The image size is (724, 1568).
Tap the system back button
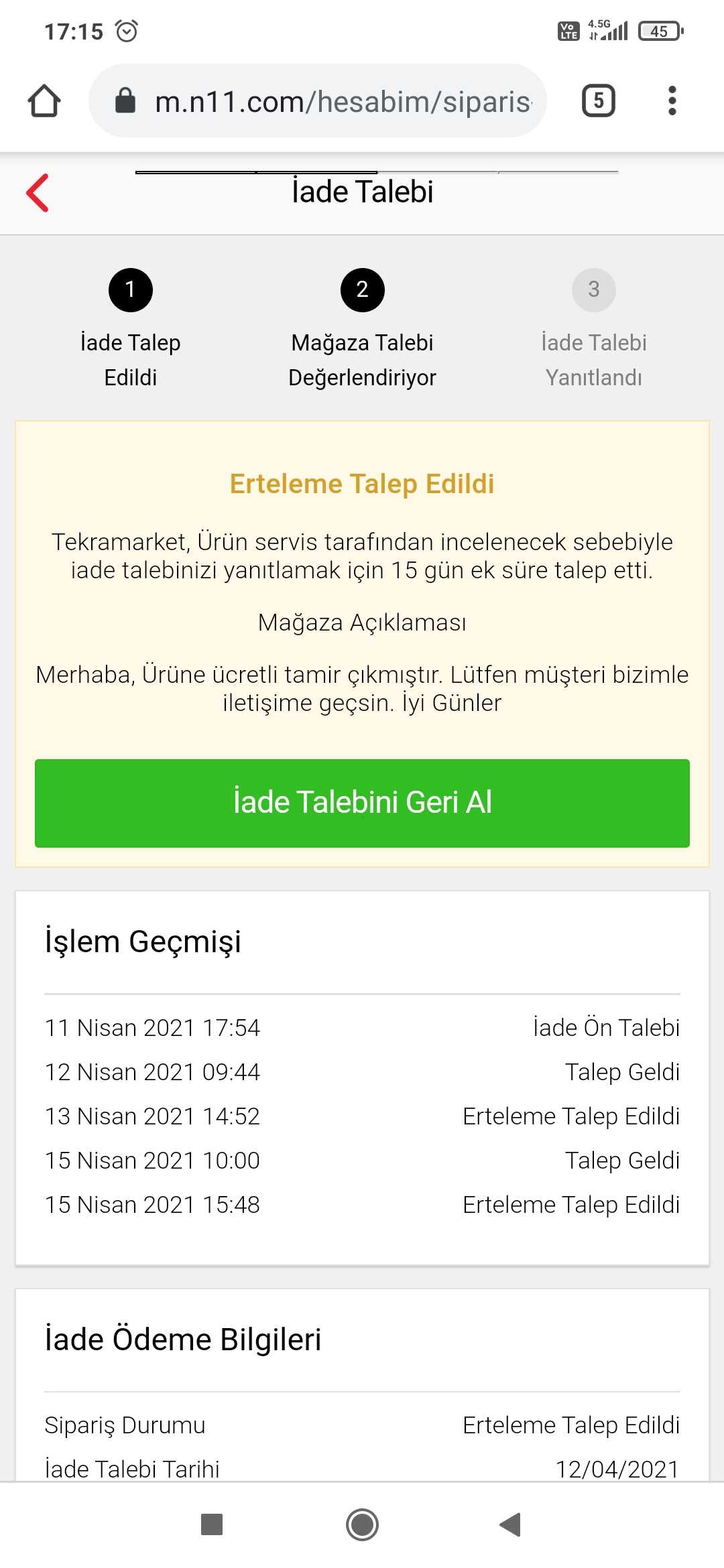click(511, 1524)
